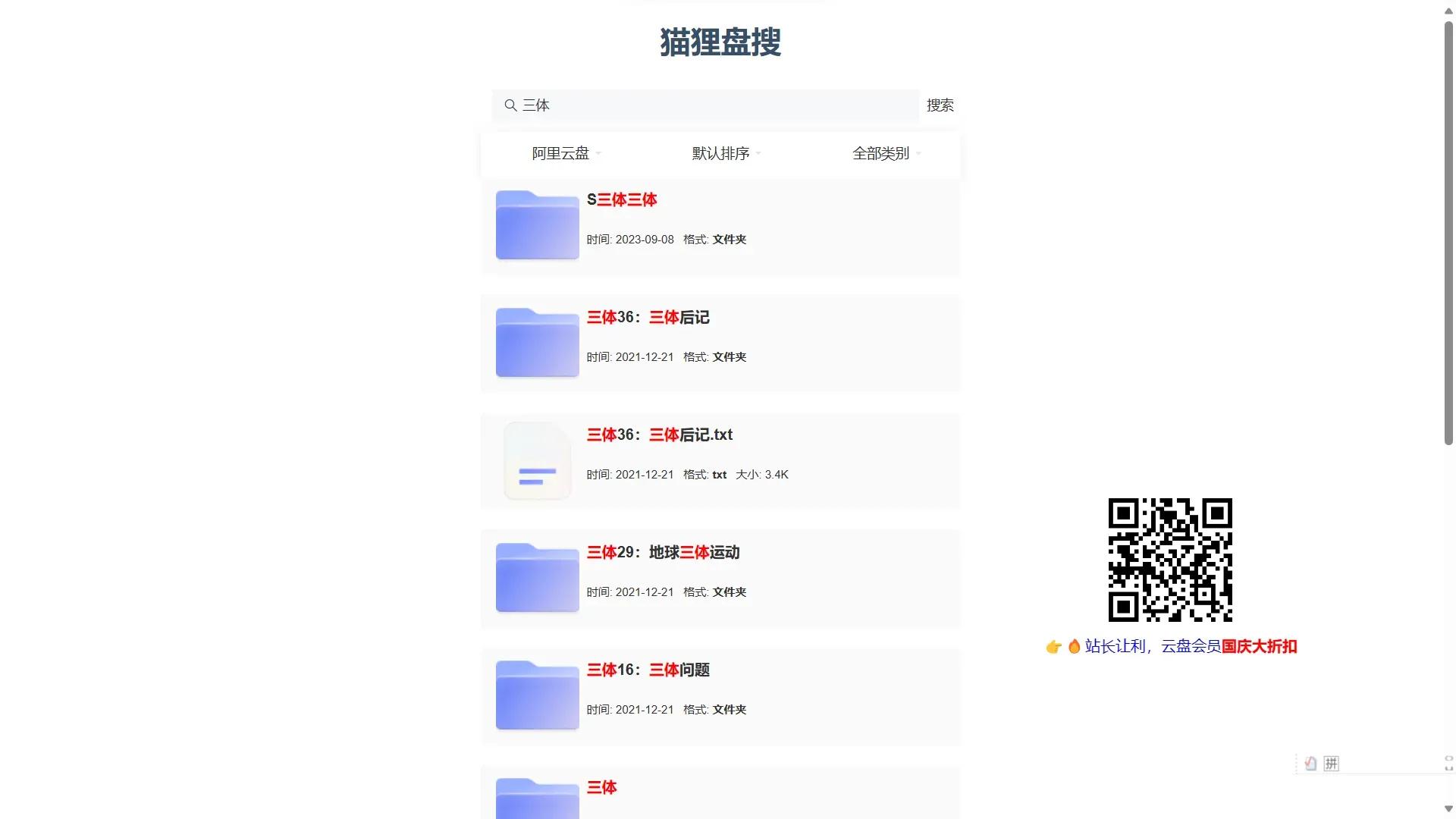Open the 云盘会员国庆大折扣 promotion link

pos(1190,647)
